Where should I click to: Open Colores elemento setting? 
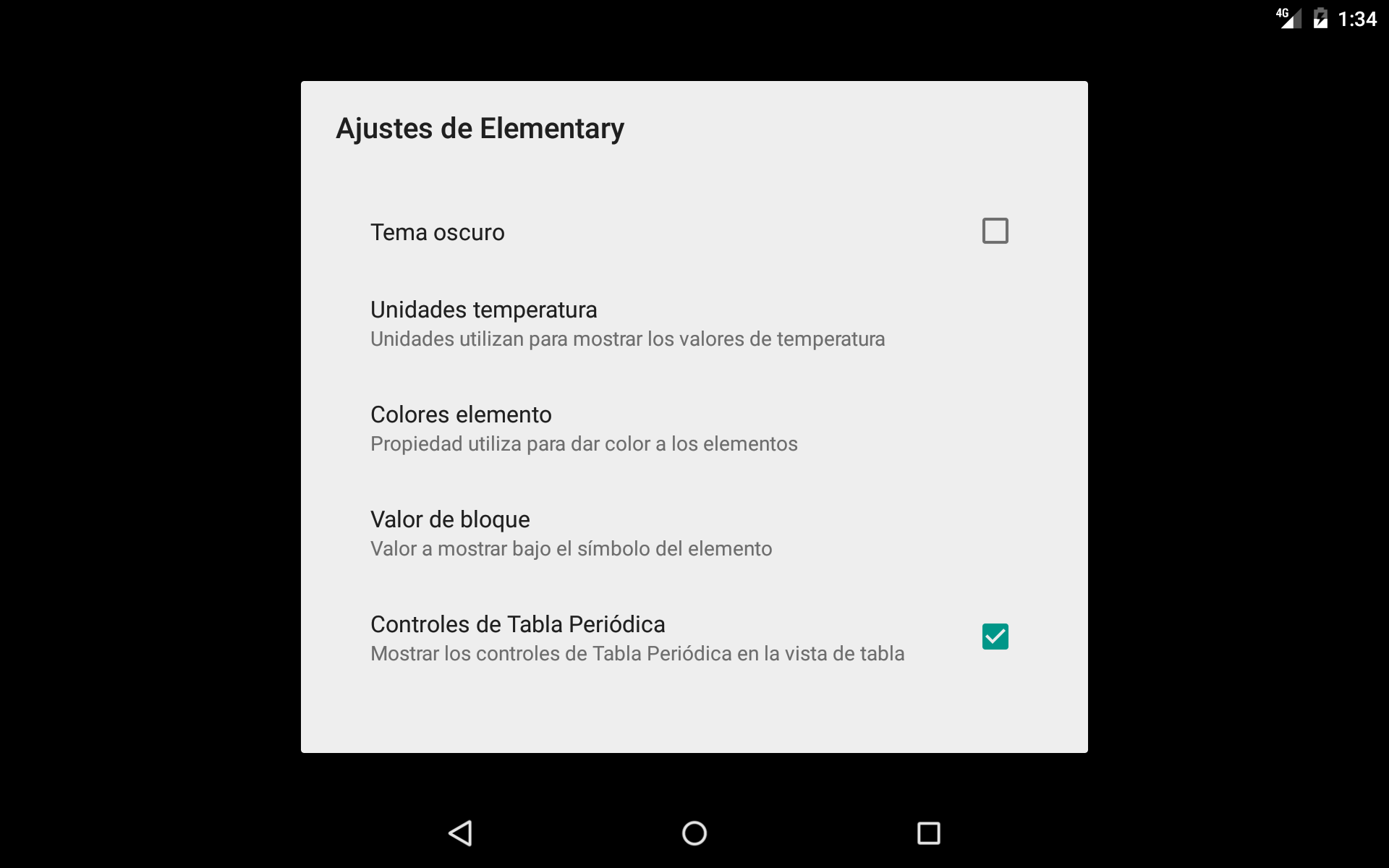click(x=584, y=428)
